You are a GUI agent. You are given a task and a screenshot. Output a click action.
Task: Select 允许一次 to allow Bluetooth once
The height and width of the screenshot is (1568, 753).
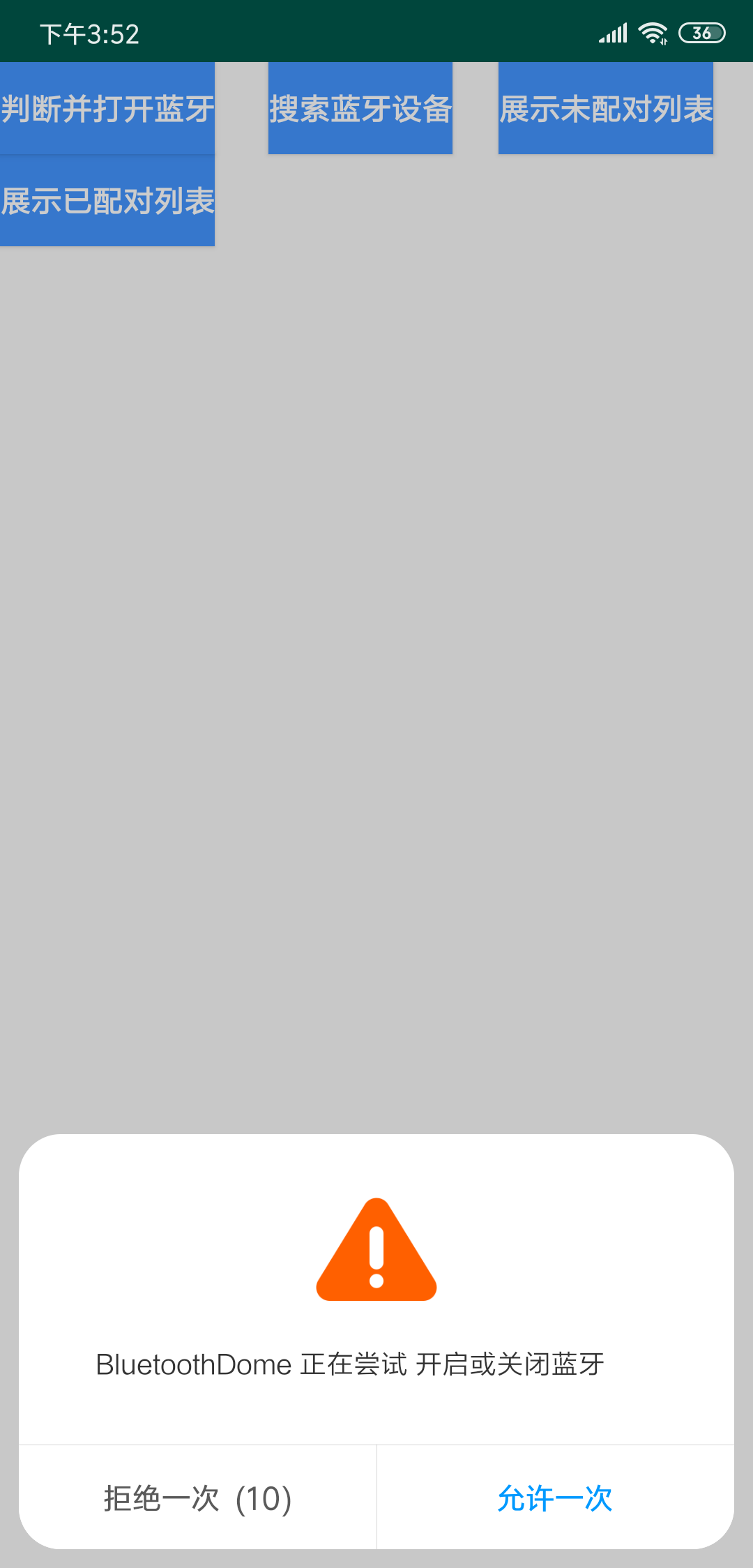[554, 1498]
